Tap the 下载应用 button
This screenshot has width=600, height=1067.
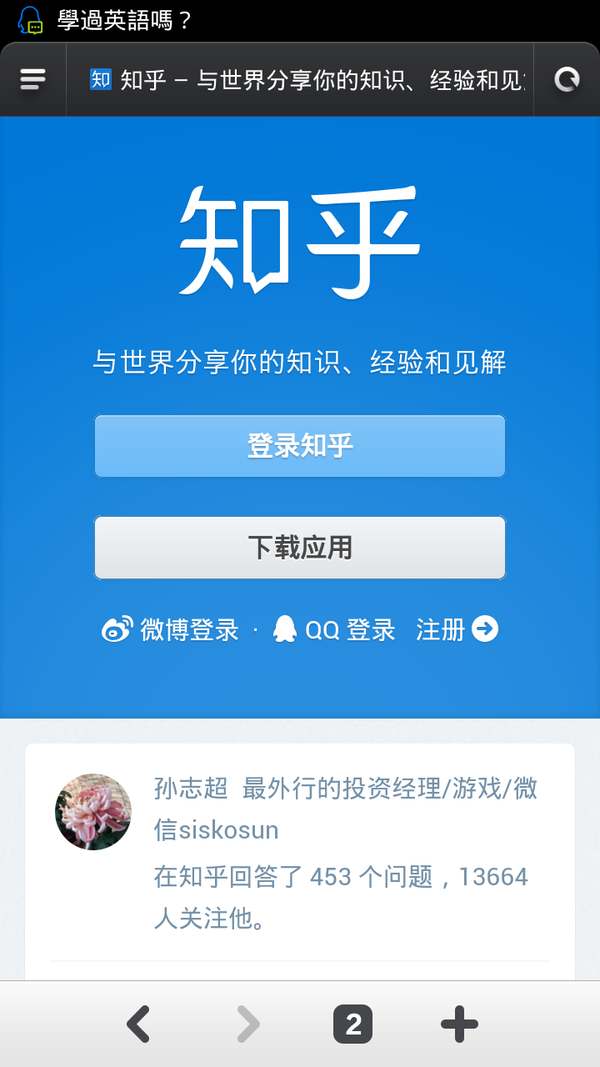coord(300,548)
